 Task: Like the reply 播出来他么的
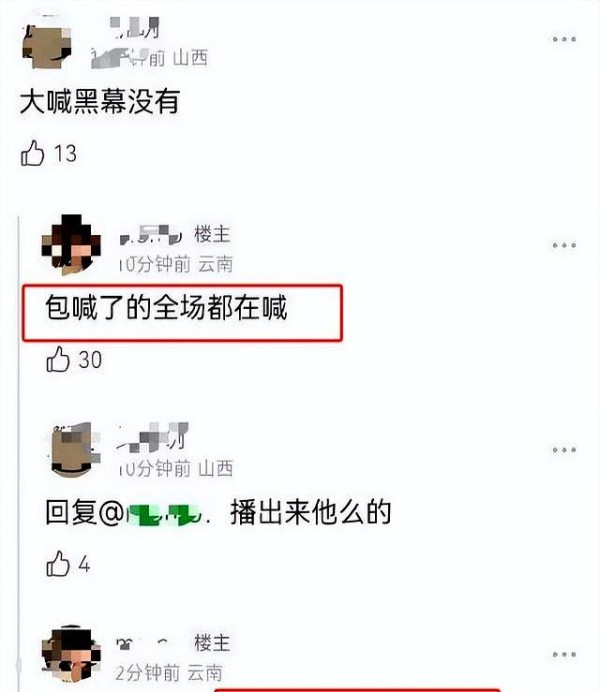point(58,564)
